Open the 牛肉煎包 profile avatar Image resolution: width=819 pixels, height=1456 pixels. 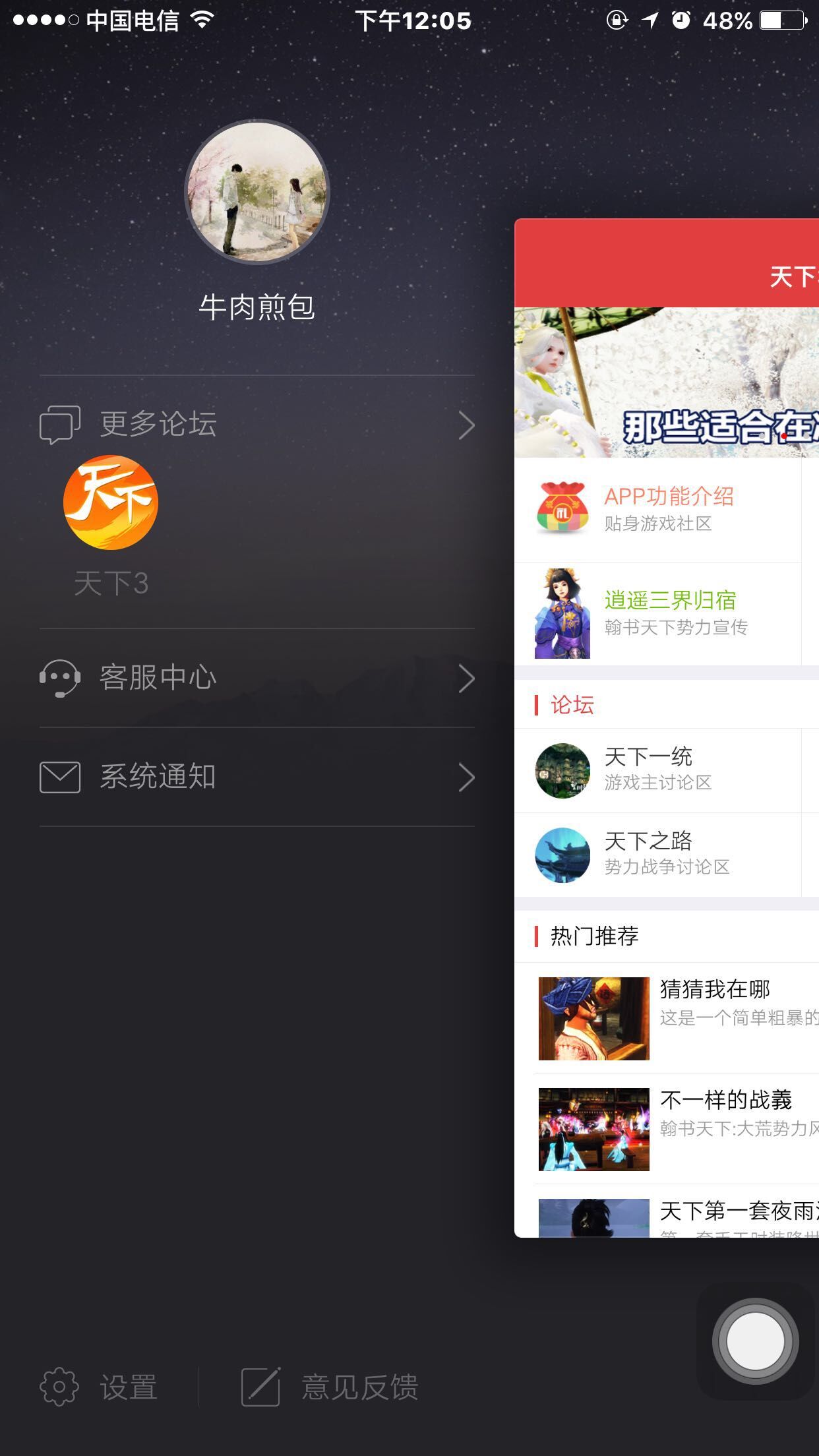pos(257,192)
